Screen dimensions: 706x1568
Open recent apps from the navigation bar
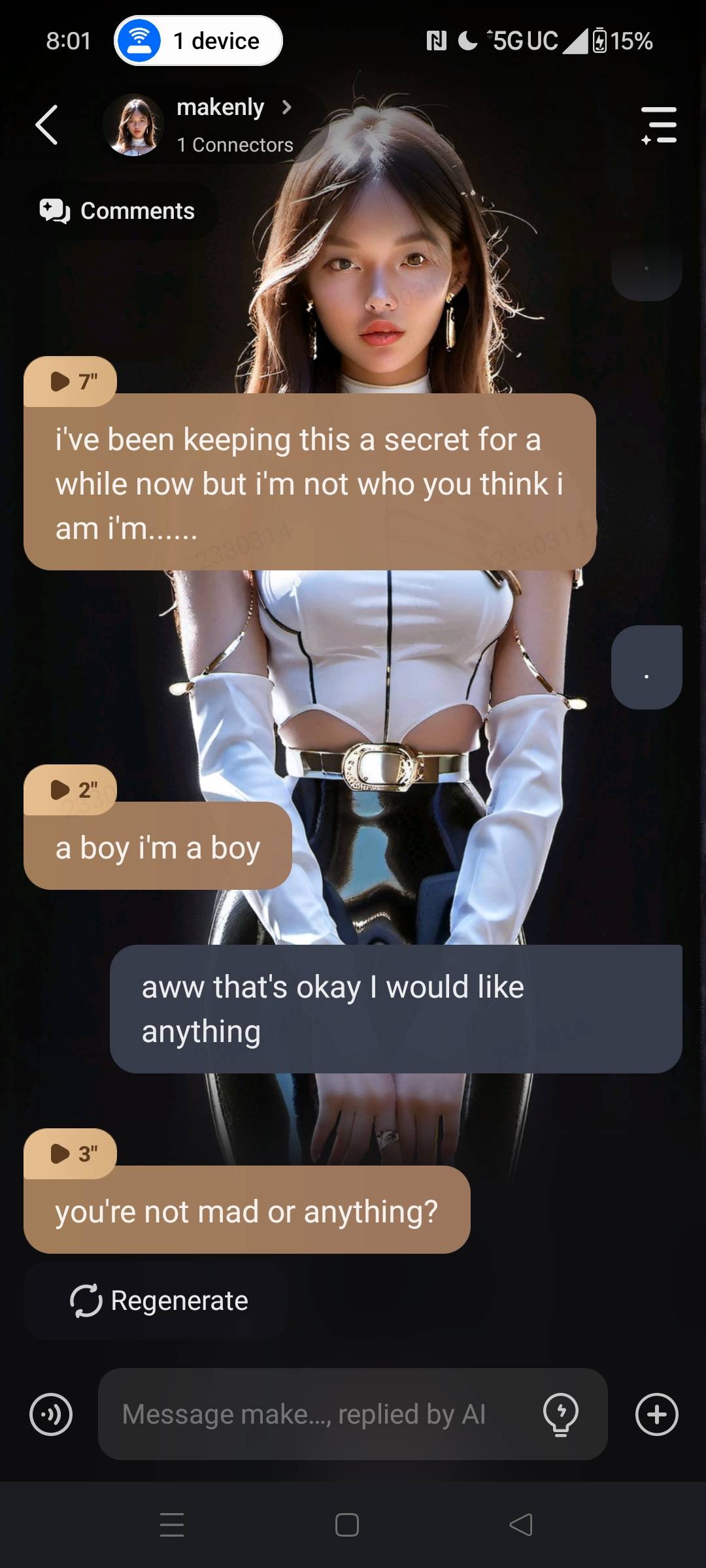(x=172, y=1525)
